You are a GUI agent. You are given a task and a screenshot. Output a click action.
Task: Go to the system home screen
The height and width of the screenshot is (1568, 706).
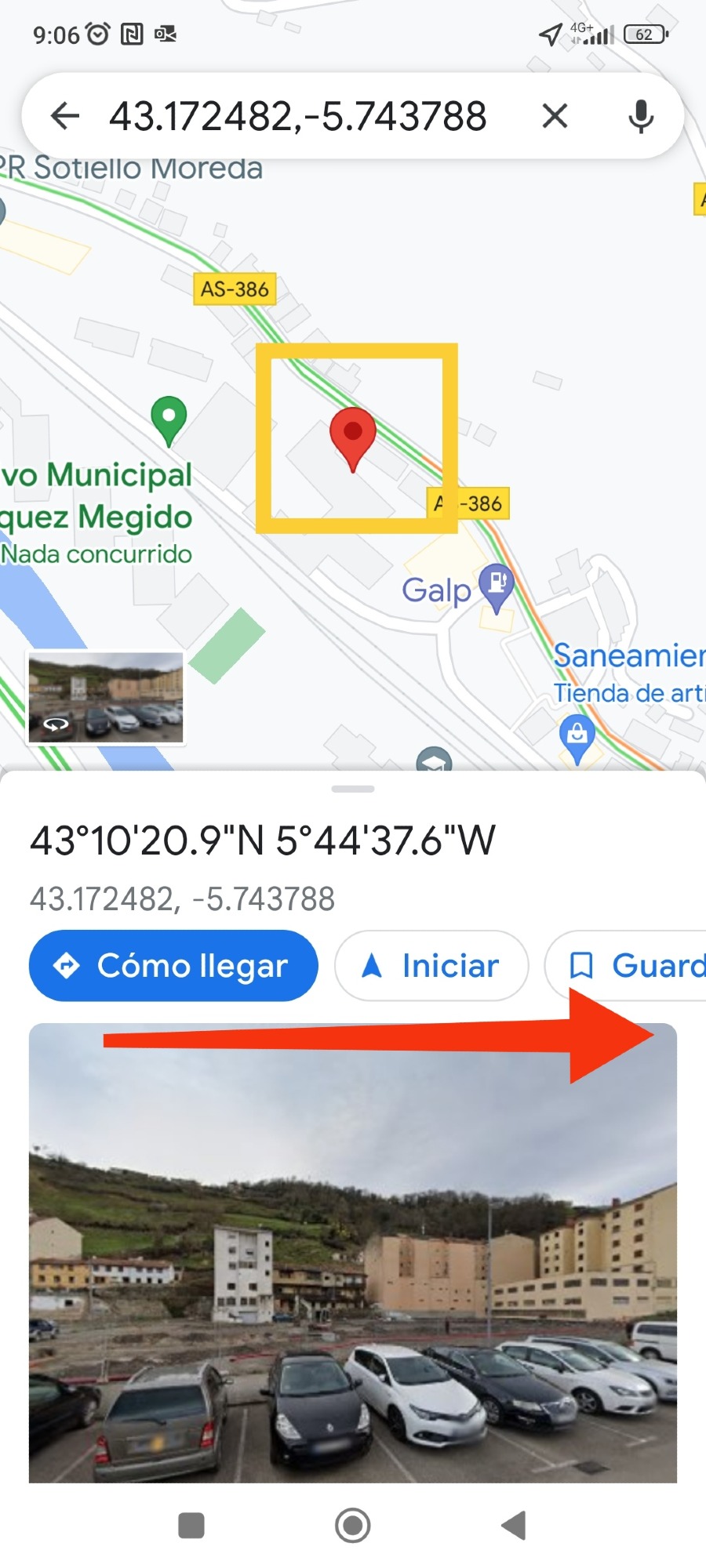click(x=353, y=1525)
